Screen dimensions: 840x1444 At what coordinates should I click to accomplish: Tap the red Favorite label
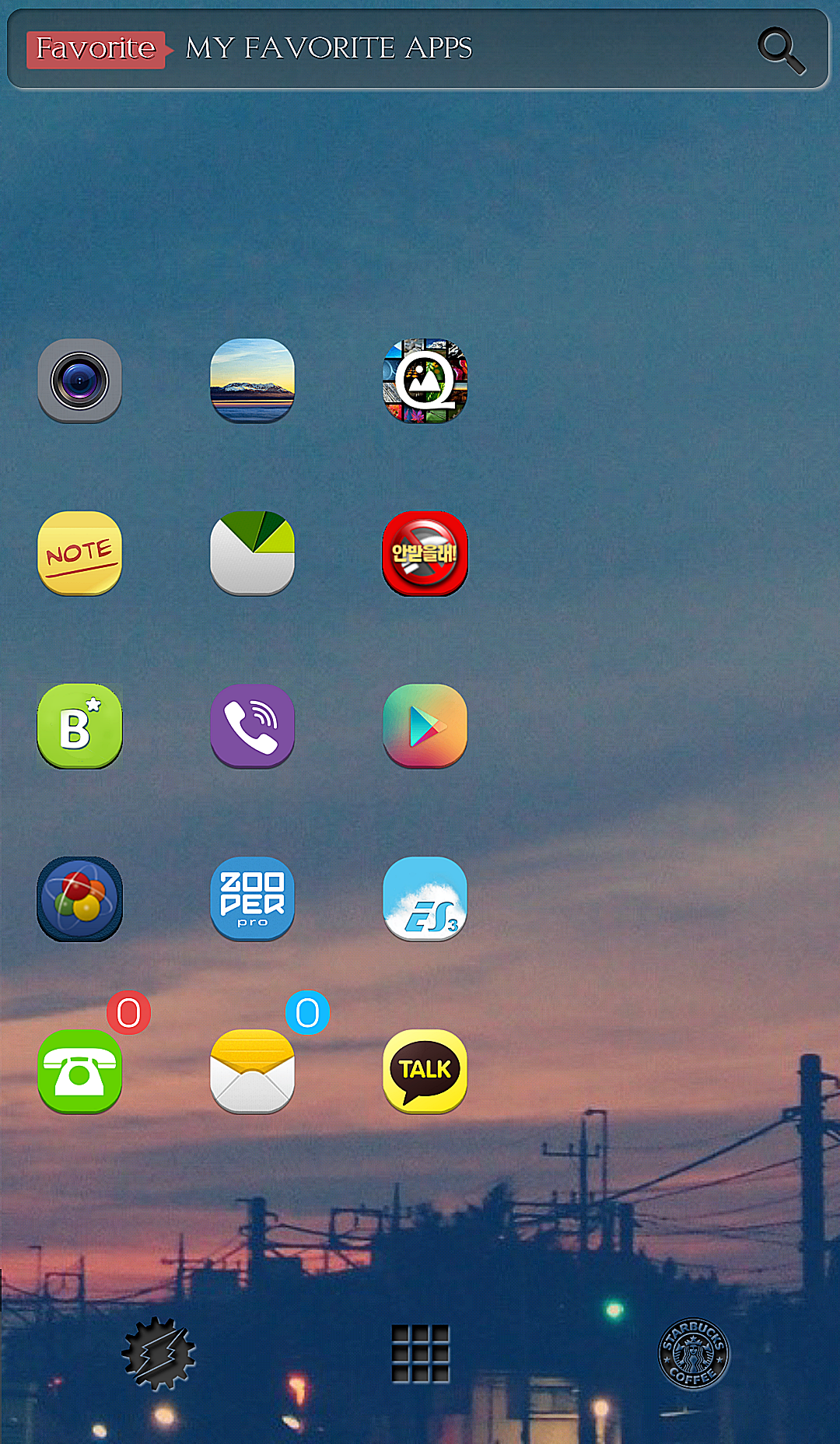point(96,49)
